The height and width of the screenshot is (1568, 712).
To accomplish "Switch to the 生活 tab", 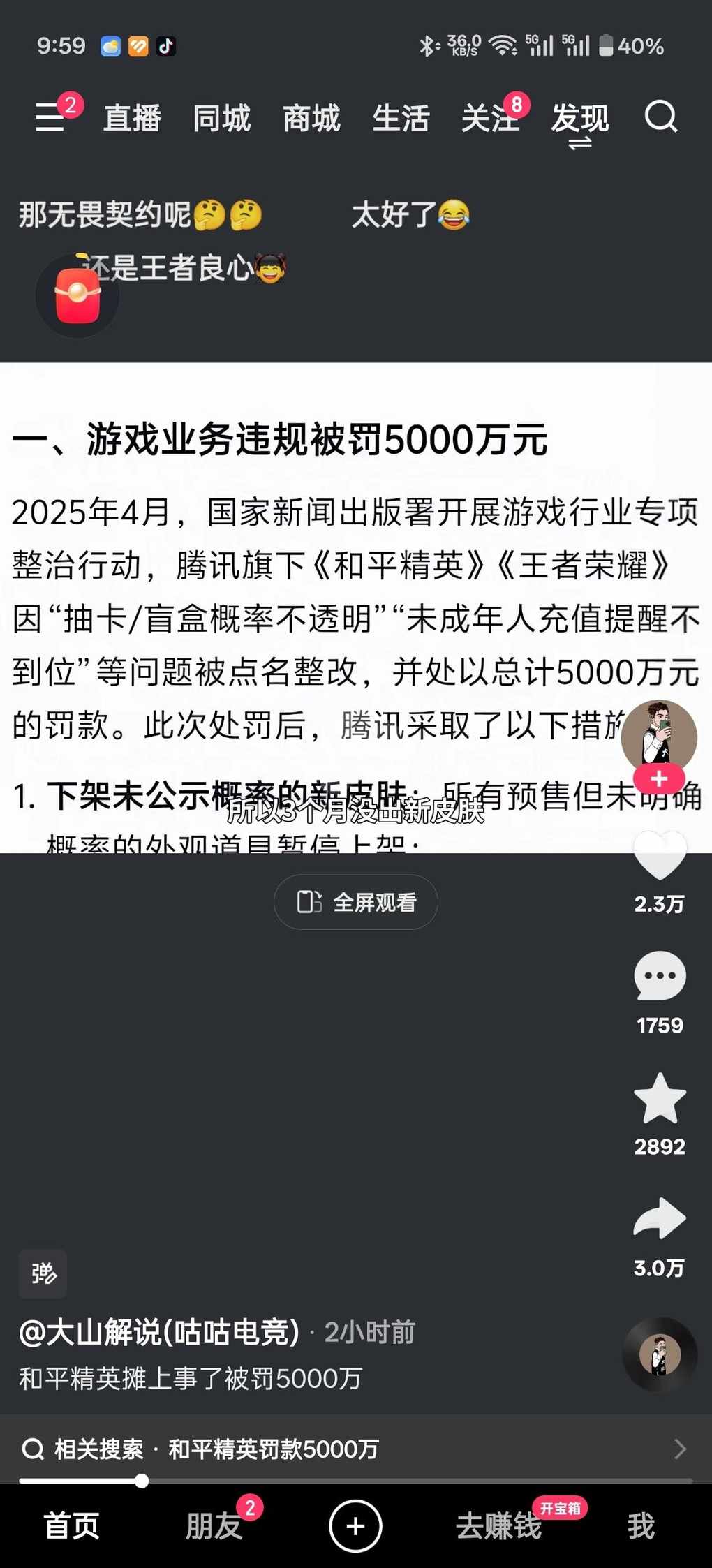I will point(401,117).
